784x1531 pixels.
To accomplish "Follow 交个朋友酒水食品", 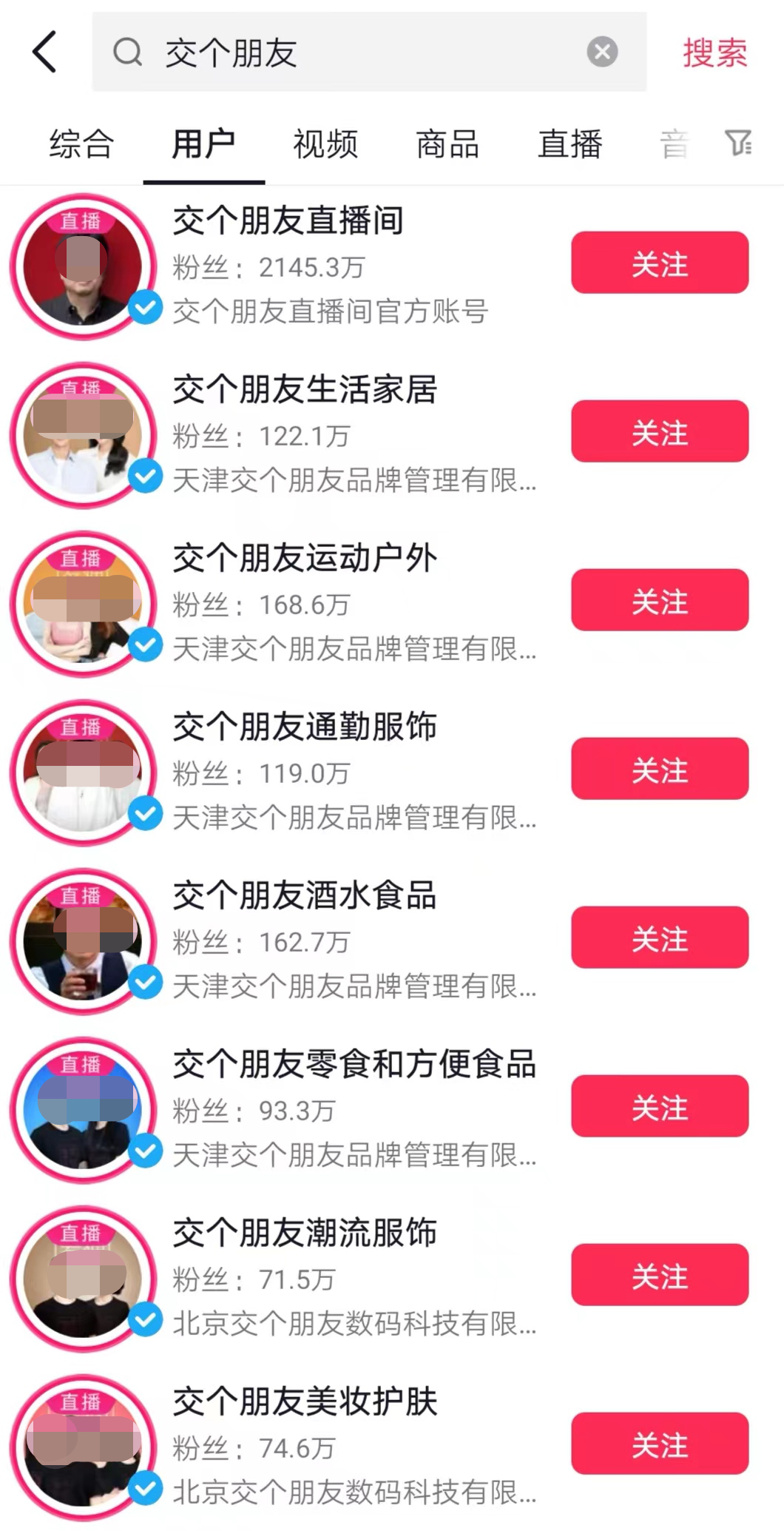I will point(659,938).
